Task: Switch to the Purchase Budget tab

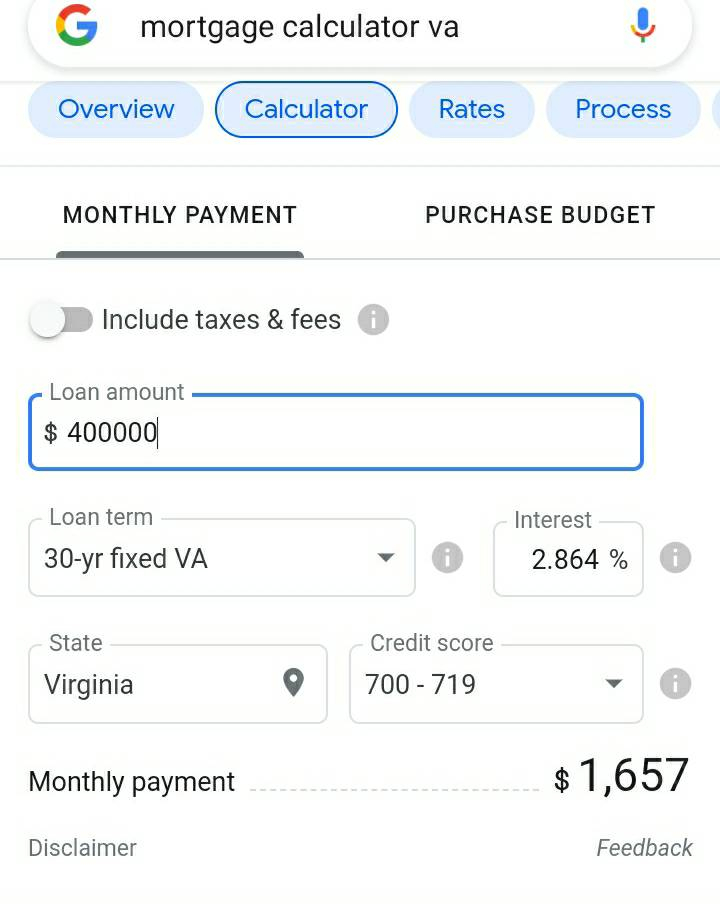Action: click(540, 215)
